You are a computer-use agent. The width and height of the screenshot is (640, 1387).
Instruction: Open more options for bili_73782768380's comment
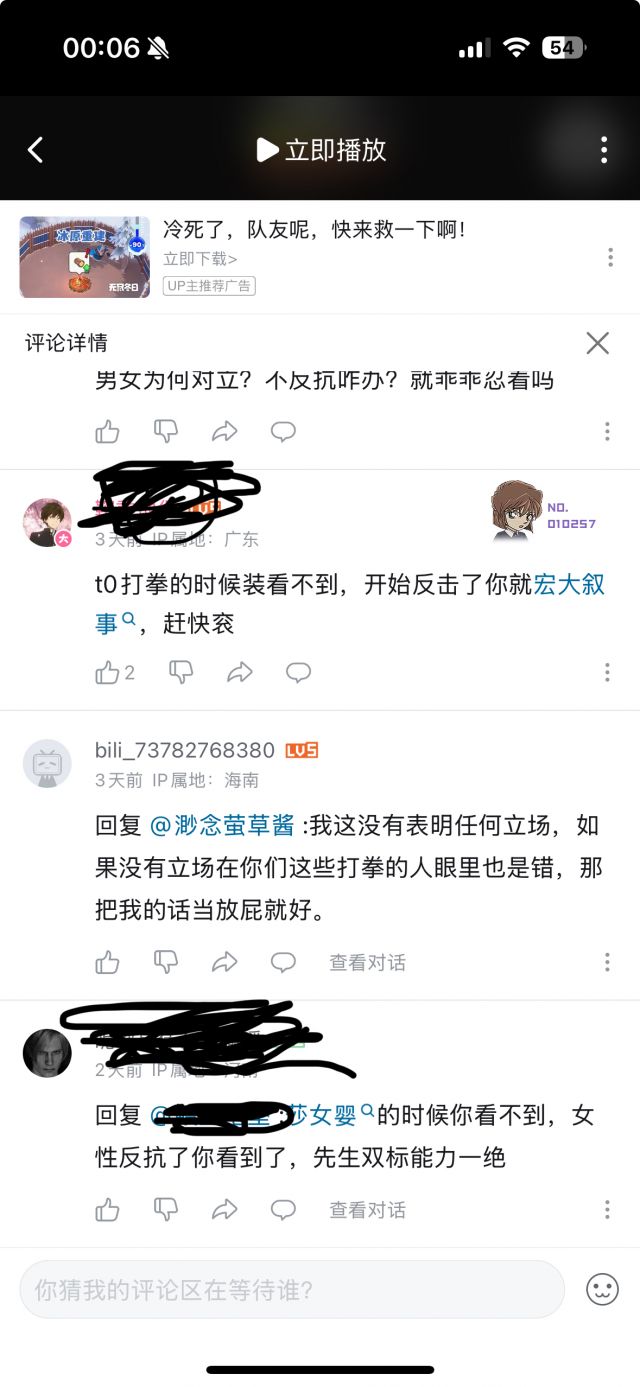pos(607,962)
